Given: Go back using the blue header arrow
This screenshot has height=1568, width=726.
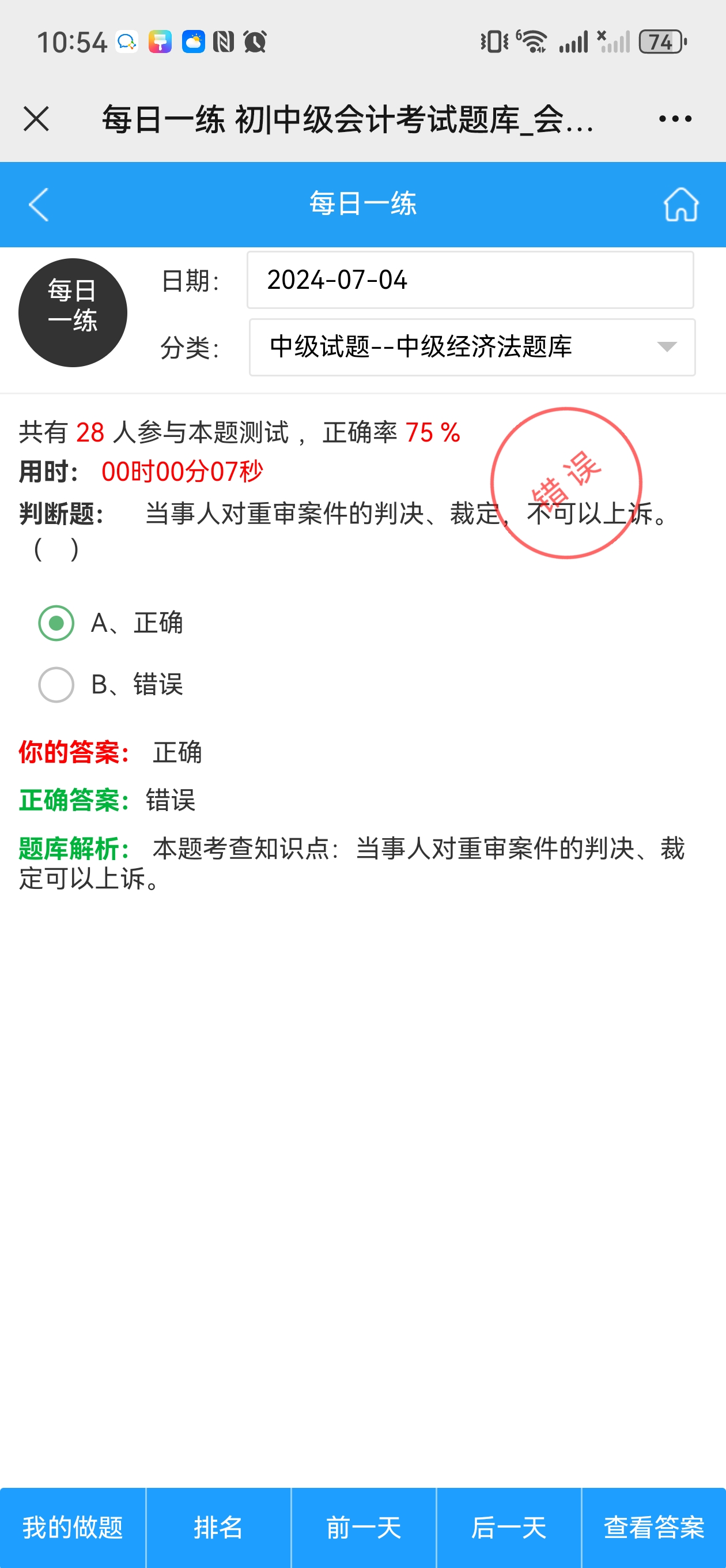Looking at the screenshot, I should click(x=39, y=205).
